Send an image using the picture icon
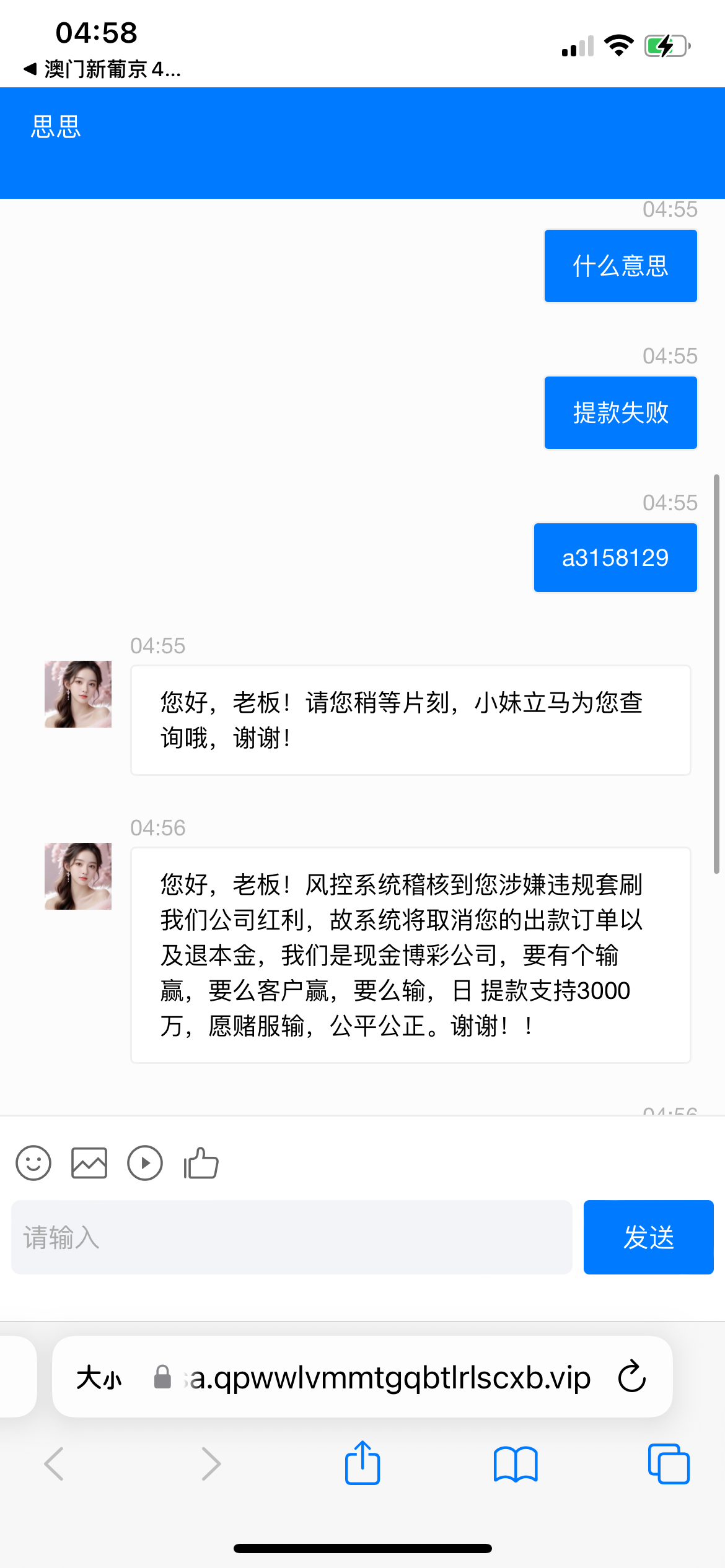The image size is (725, 1568). (89, 1163)
